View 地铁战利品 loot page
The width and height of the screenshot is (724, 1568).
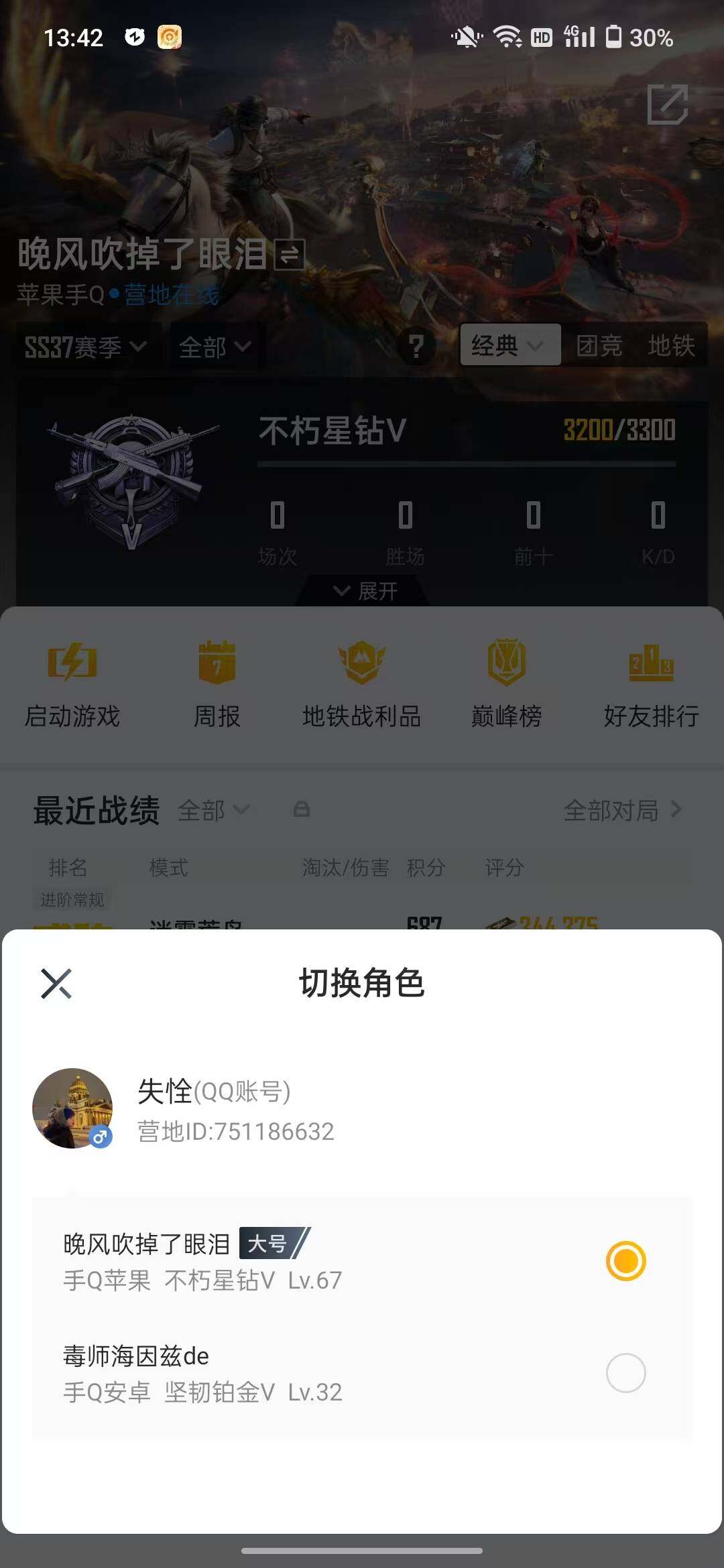point(360,683)
